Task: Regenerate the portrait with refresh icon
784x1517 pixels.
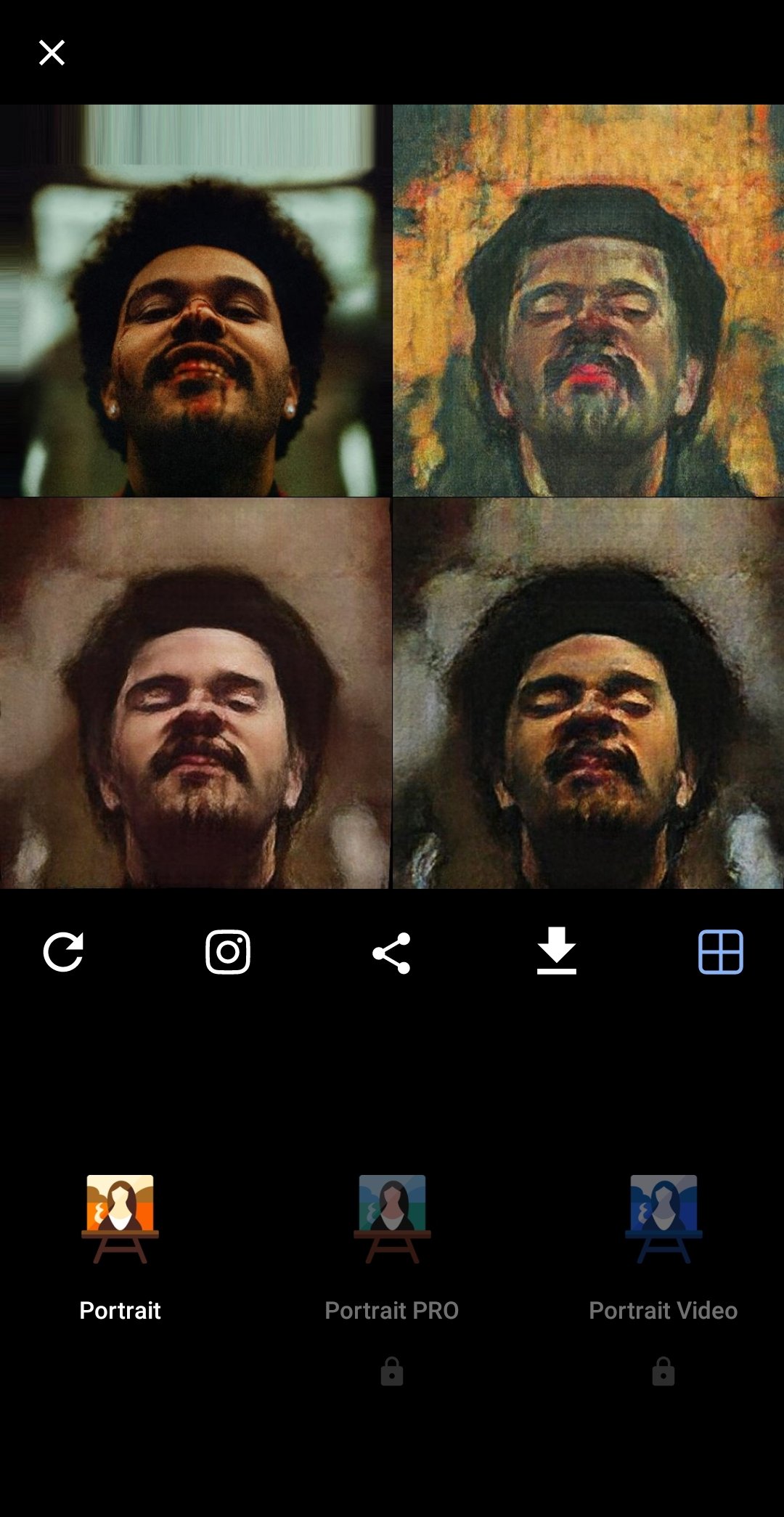Action: point(63,951)
